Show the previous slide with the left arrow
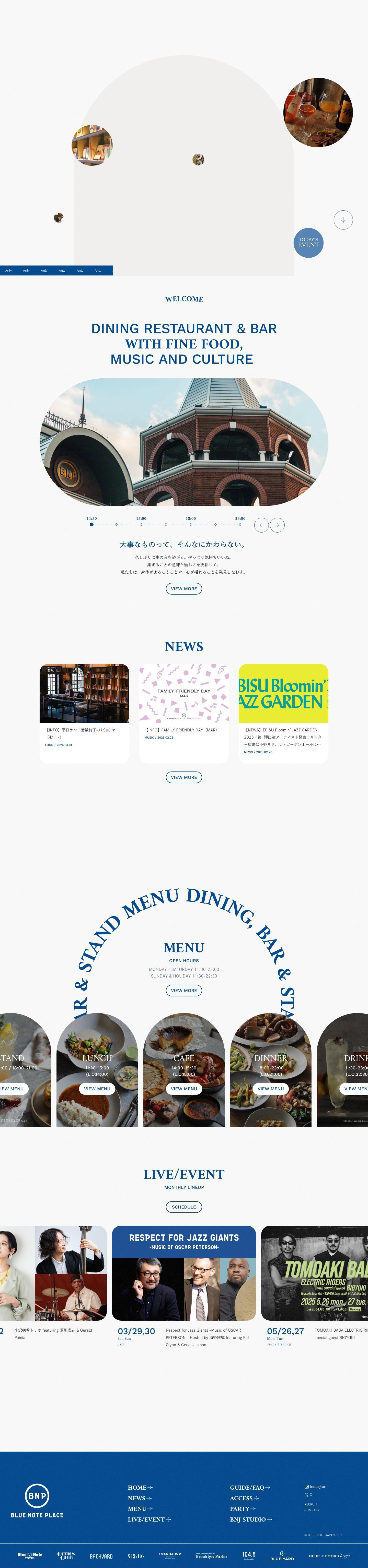Screen dimensions: 368x1568 tap(261, 525)
